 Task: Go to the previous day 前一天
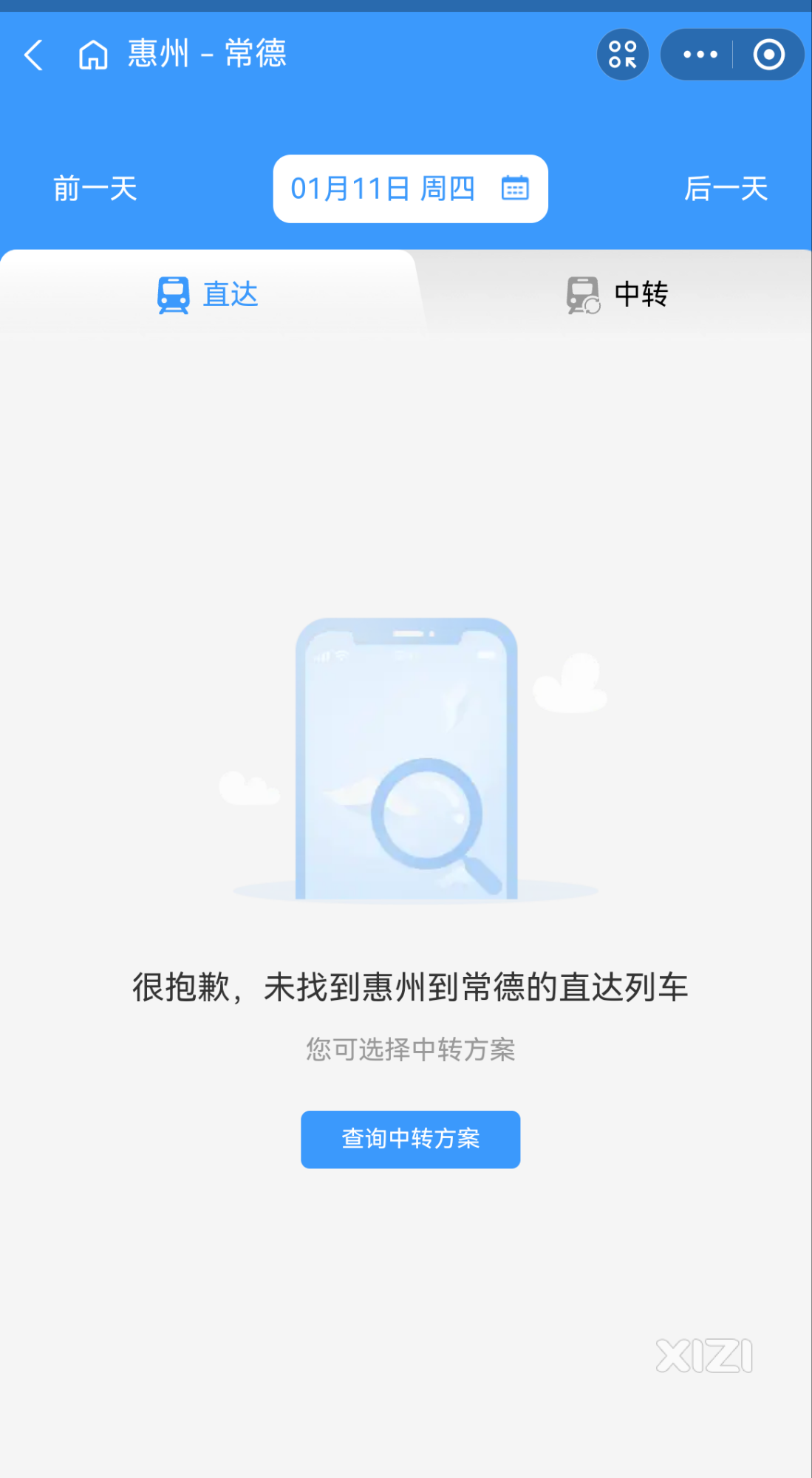(95, 189)
